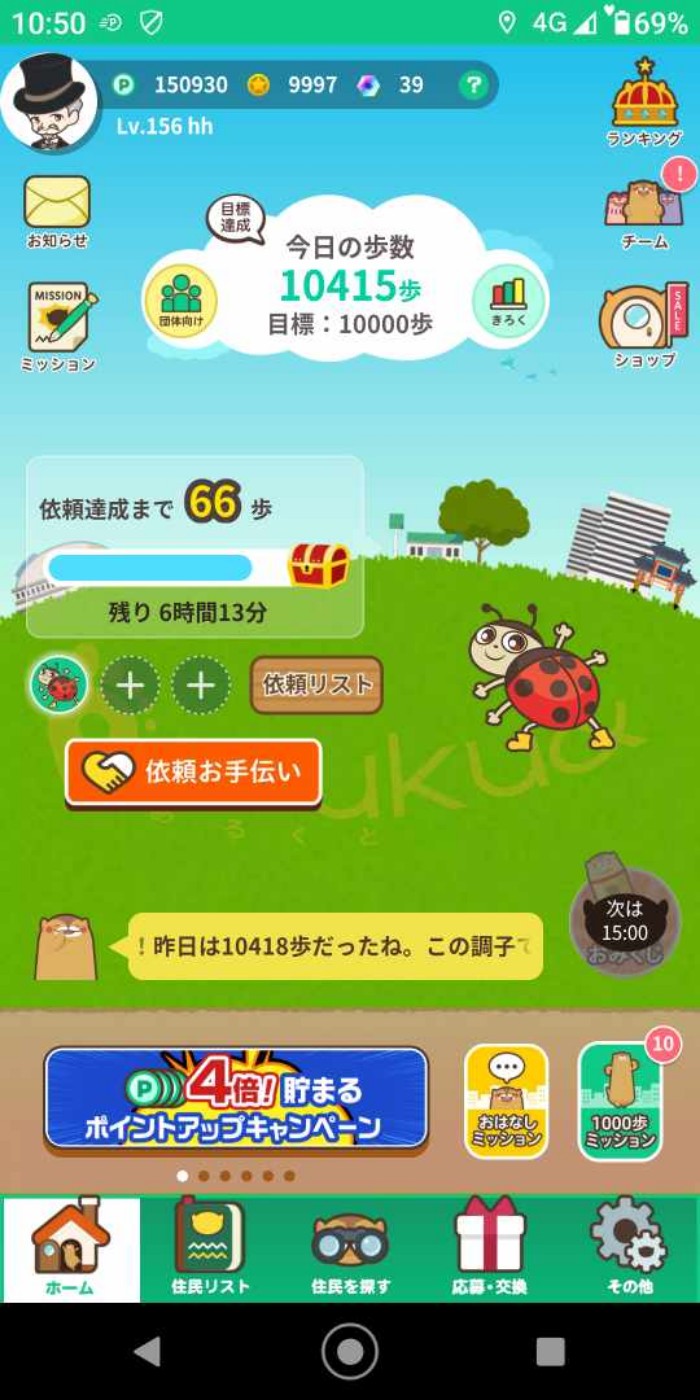Open the その他 settings tab

click(x=629, y=1248)
